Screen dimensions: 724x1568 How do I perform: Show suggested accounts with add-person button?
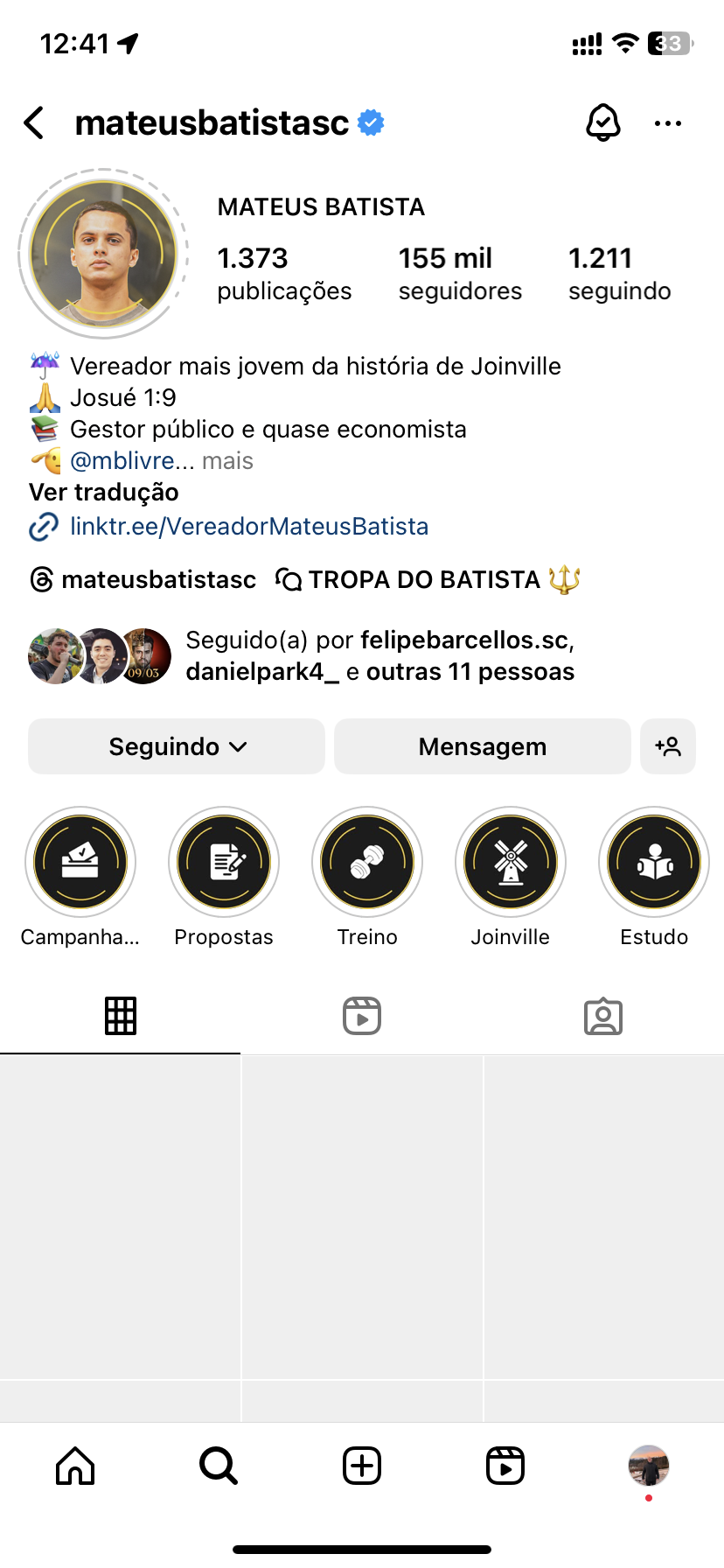pos(668,746)
